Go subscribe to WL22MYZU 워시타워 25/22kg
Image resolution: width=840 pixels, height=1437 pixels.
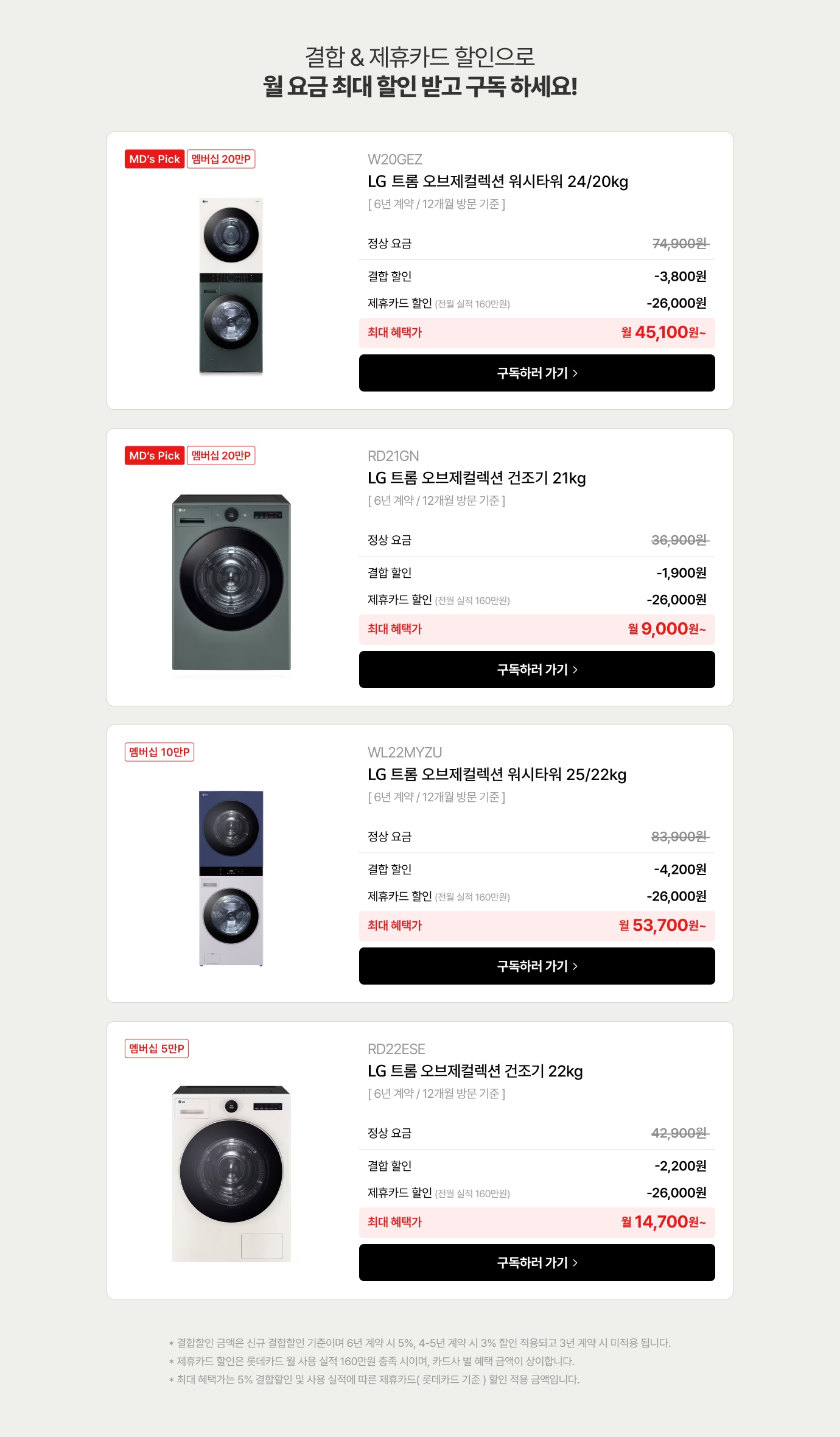click(537, 966)
